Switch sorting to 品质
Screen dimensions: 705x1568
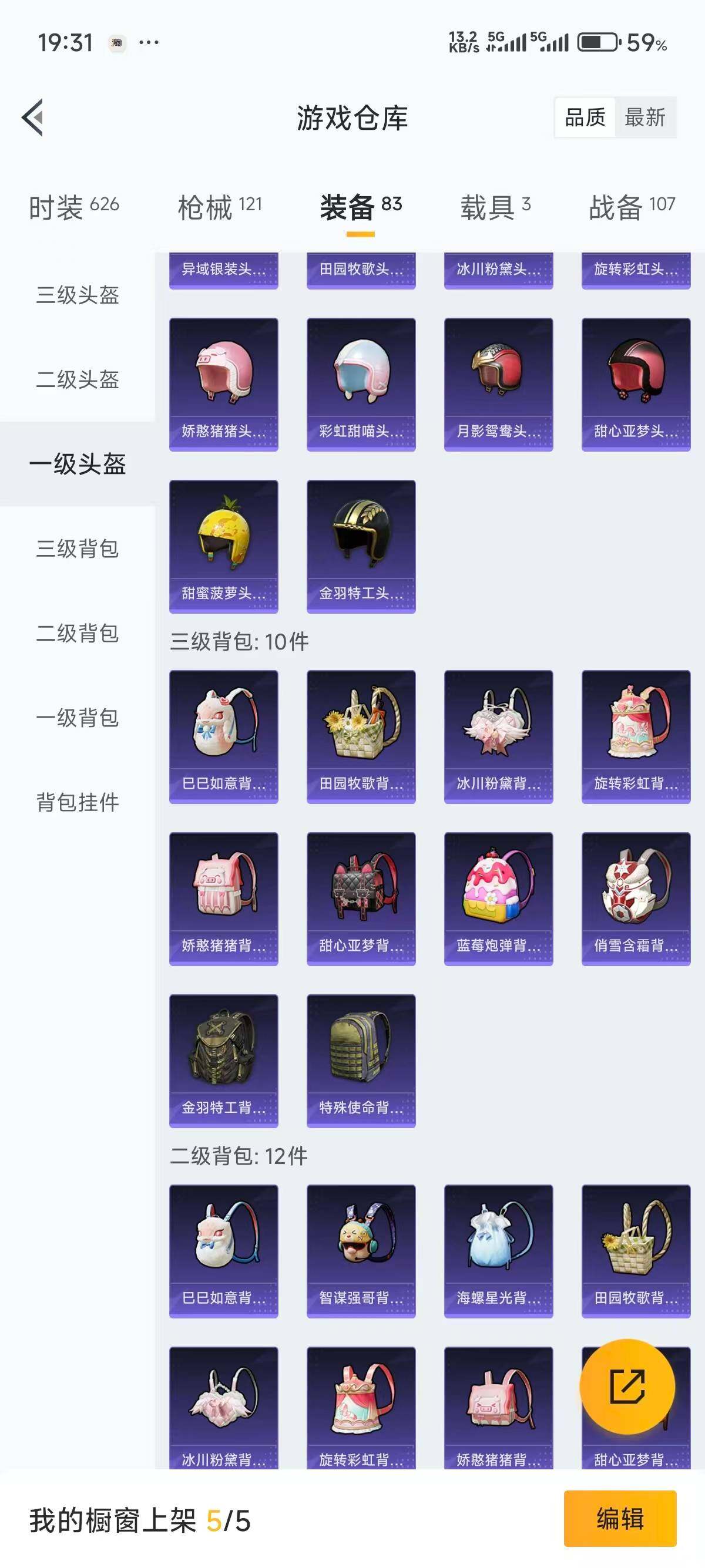click(x=585, y=119)
